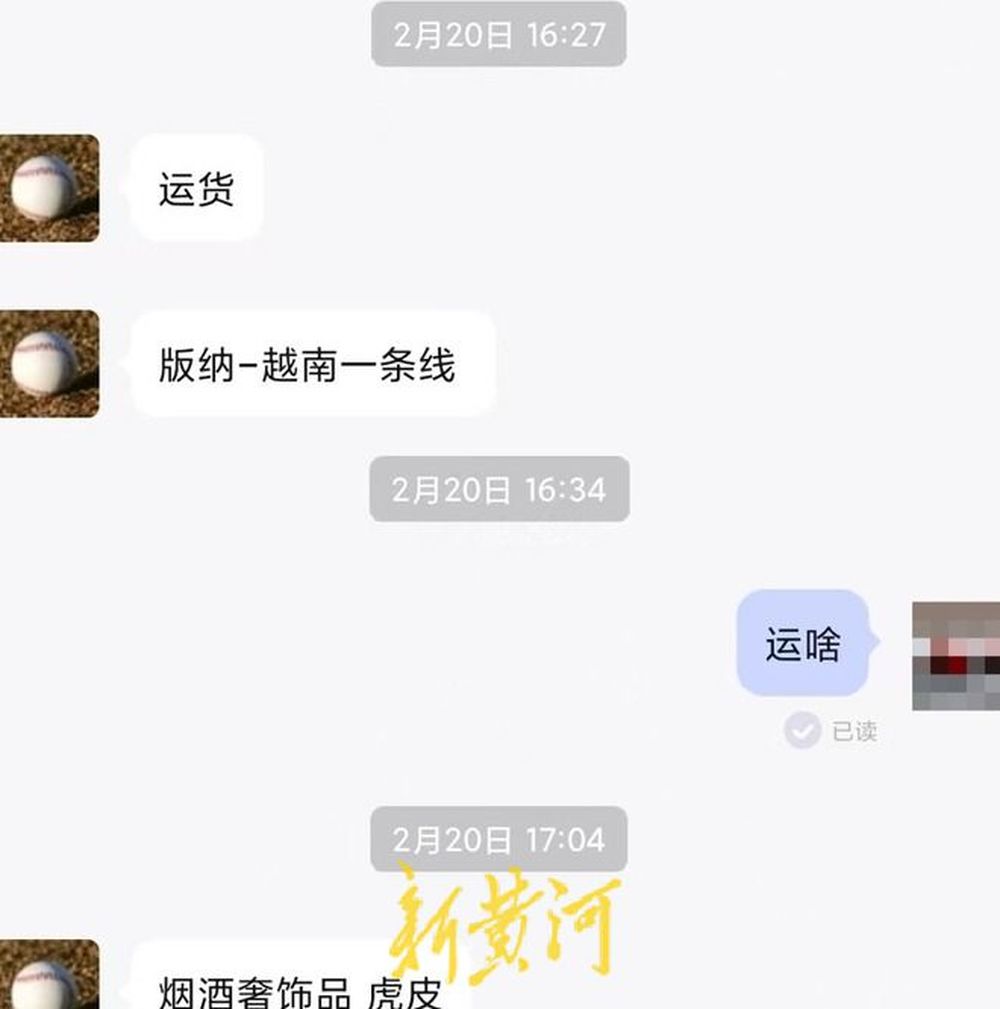Open own pixelated avatar beside 运啥

pyautogui.click(x=956, y=656)
